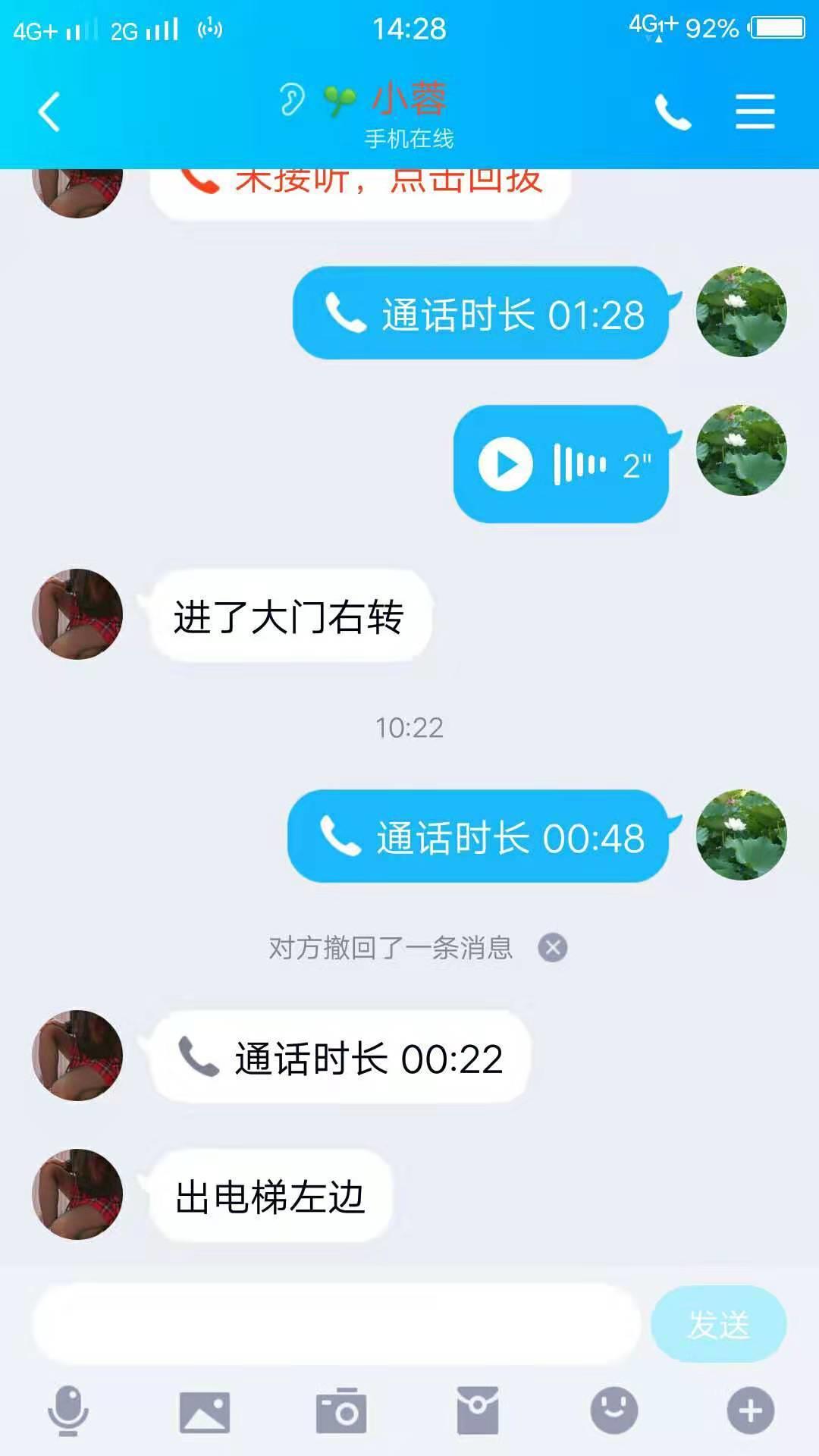The width and height of the screenshot is (819, 1456).
Task: Tap the 发送 send button
Action: point(718,1324)
